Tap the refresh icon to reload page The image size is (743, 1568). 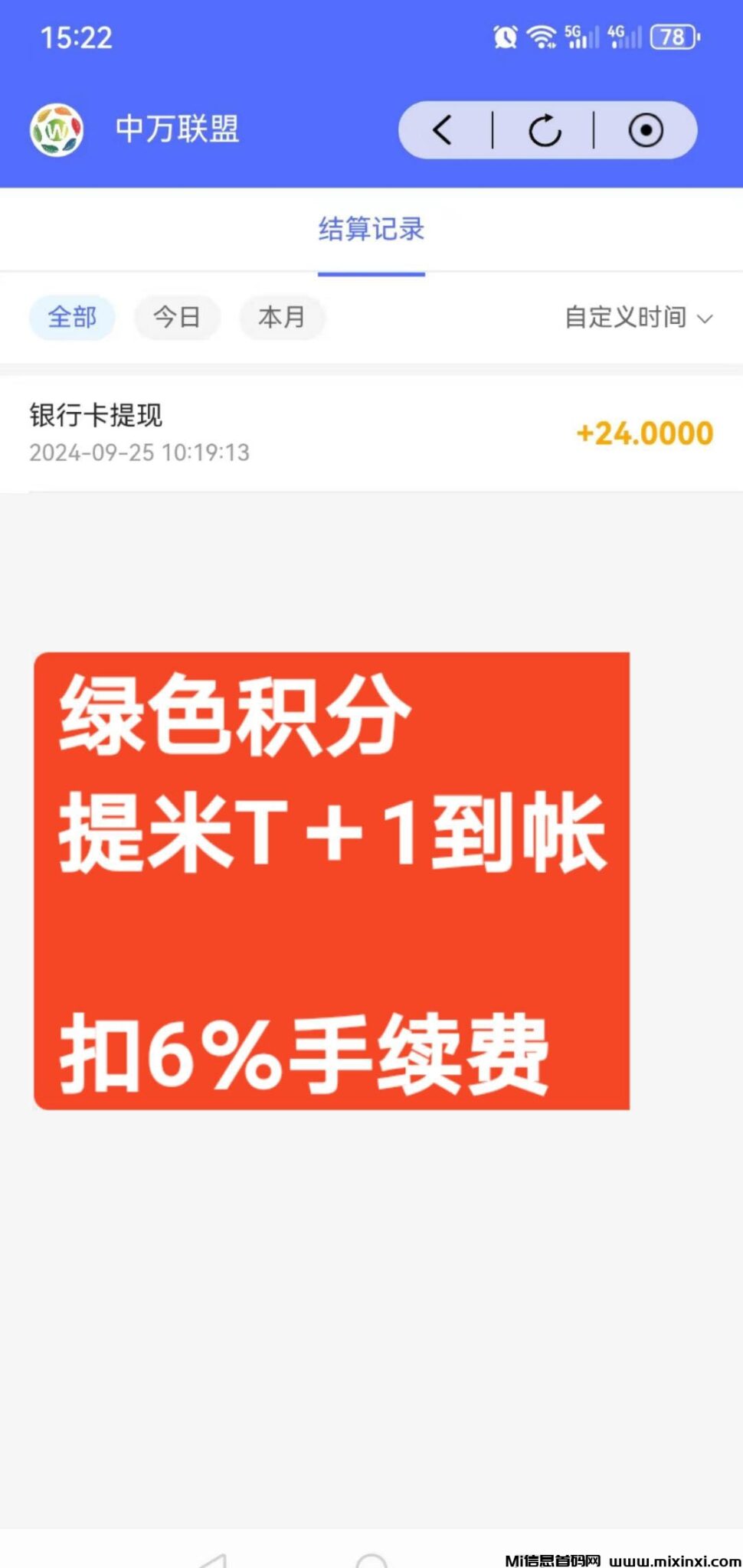tap(545, 130)
